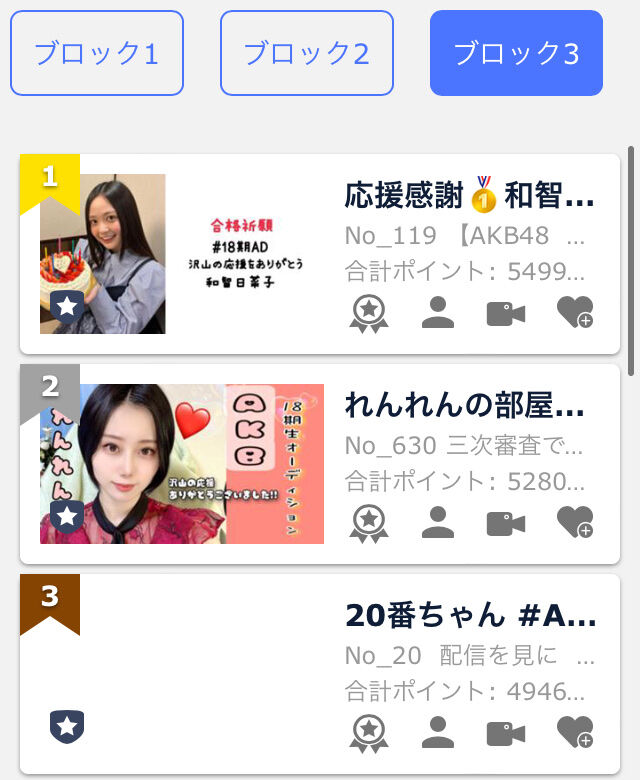Switch to the ブロック2 tab
This screenshot has height=780, width=640.
(307, 53)
